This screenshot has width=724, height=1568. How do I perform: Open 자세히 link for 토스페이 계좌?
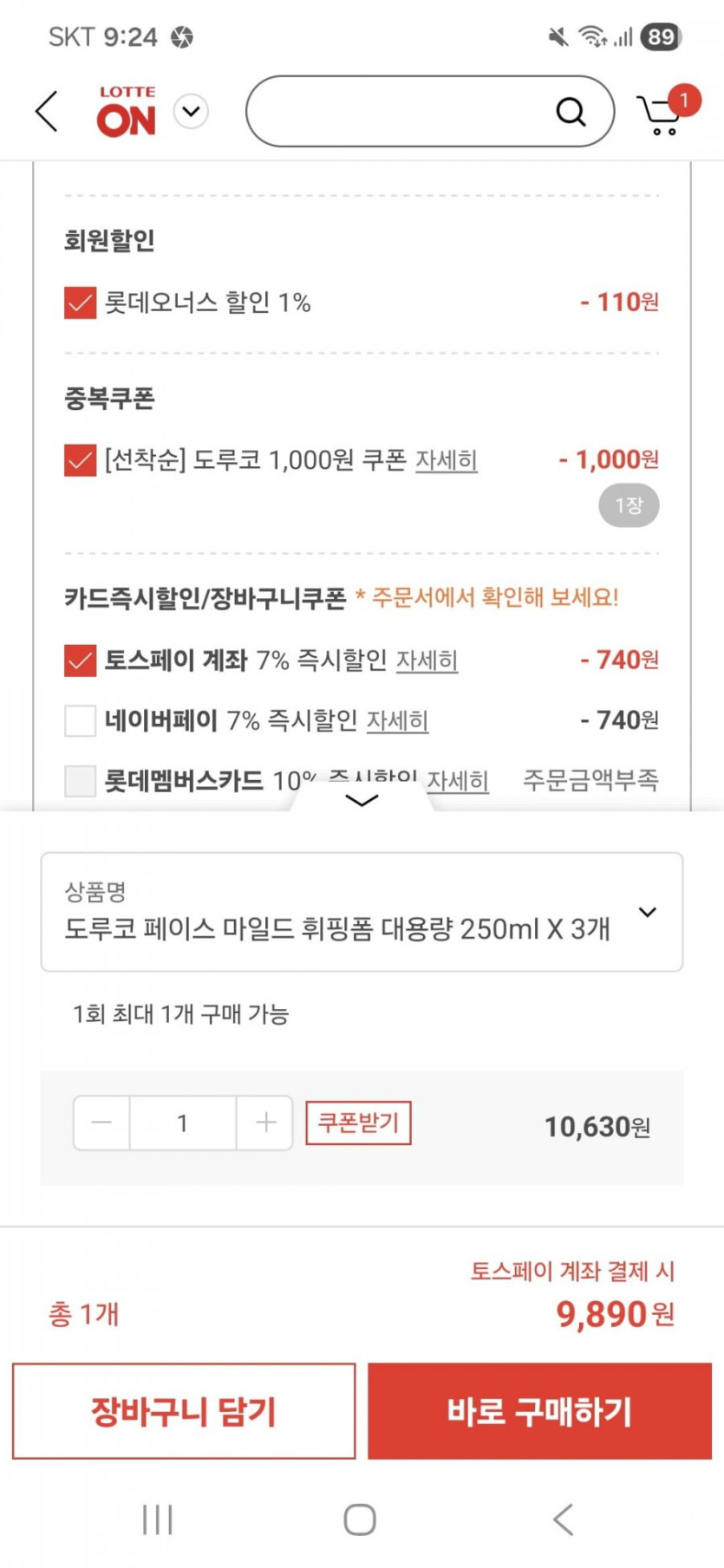click(427, 661)
